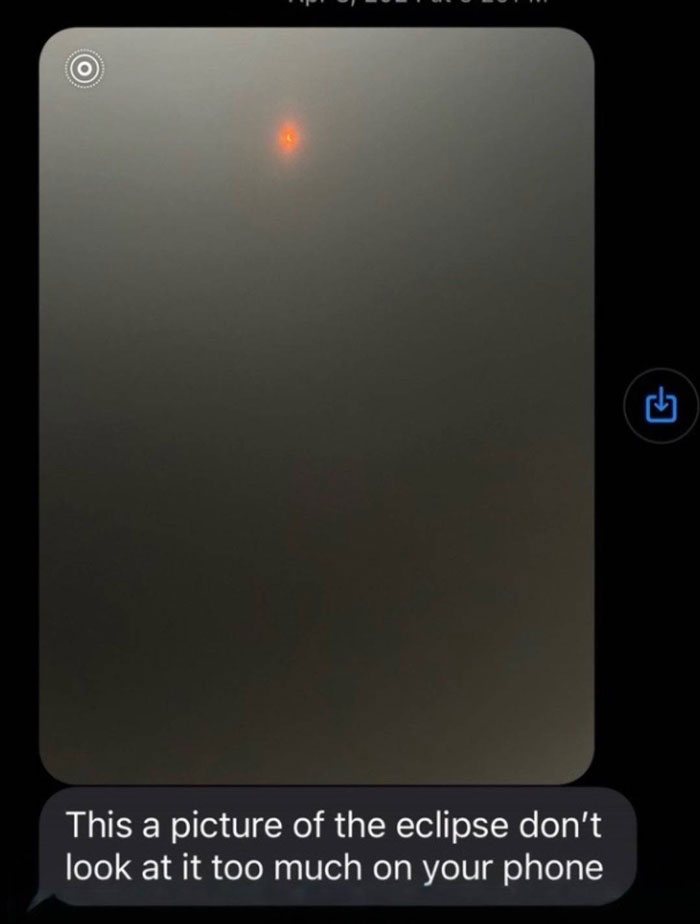Image resolution: width=700 pixels, height=924 pixels.
Task: Open the eclipse photo attachment
Action: [316, 405]
